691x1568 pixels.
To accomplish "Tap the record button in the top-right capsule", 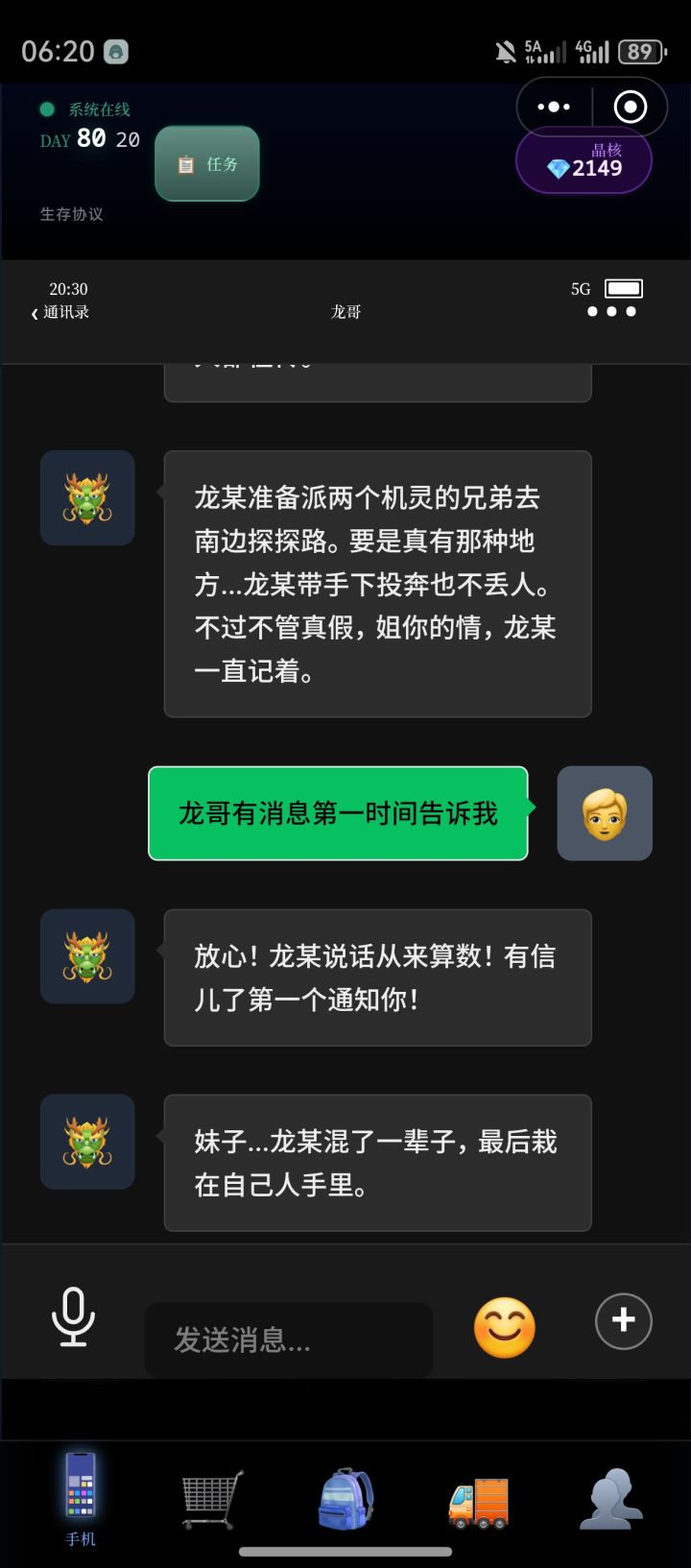I will coord(631,107).
